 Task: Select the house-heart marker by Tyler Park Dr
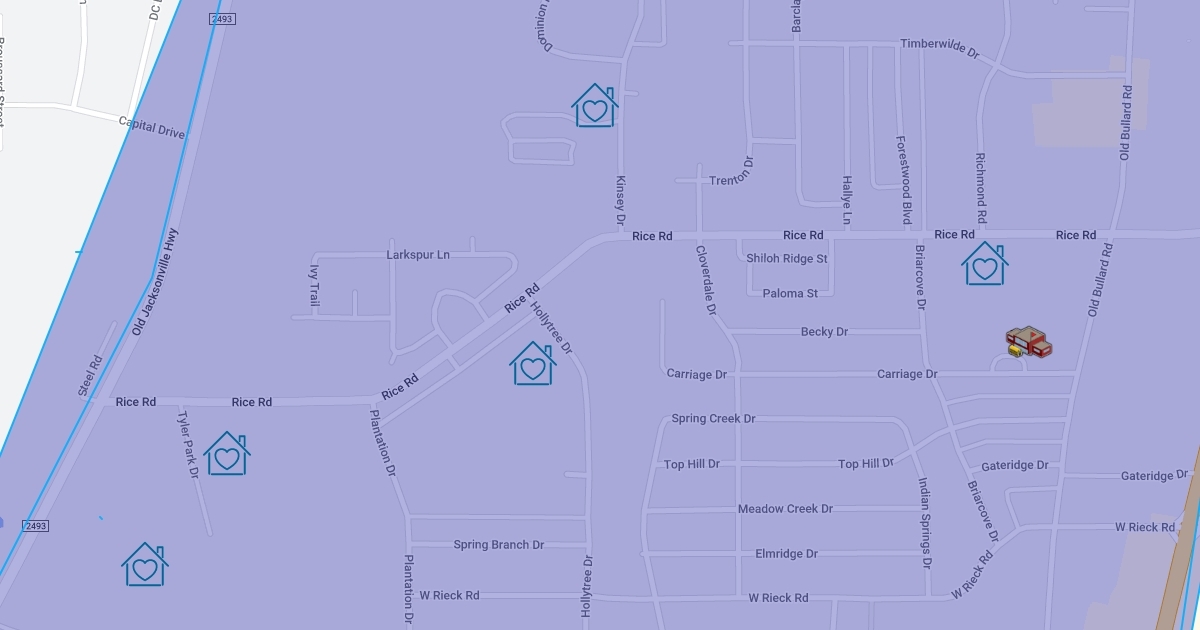[227, 454]
